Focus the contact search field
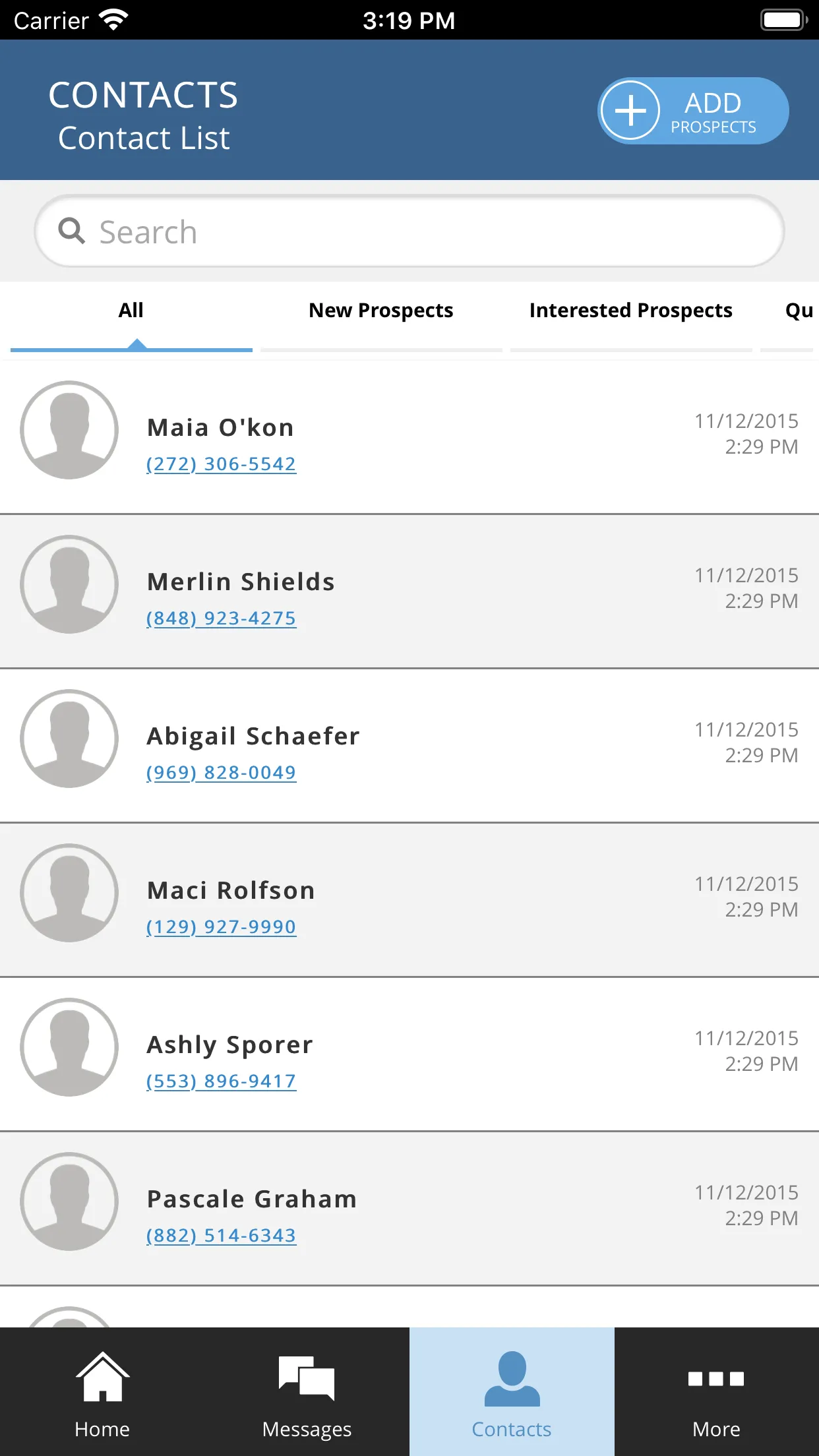The image size is (819, 1456). [x=409, y=232]
